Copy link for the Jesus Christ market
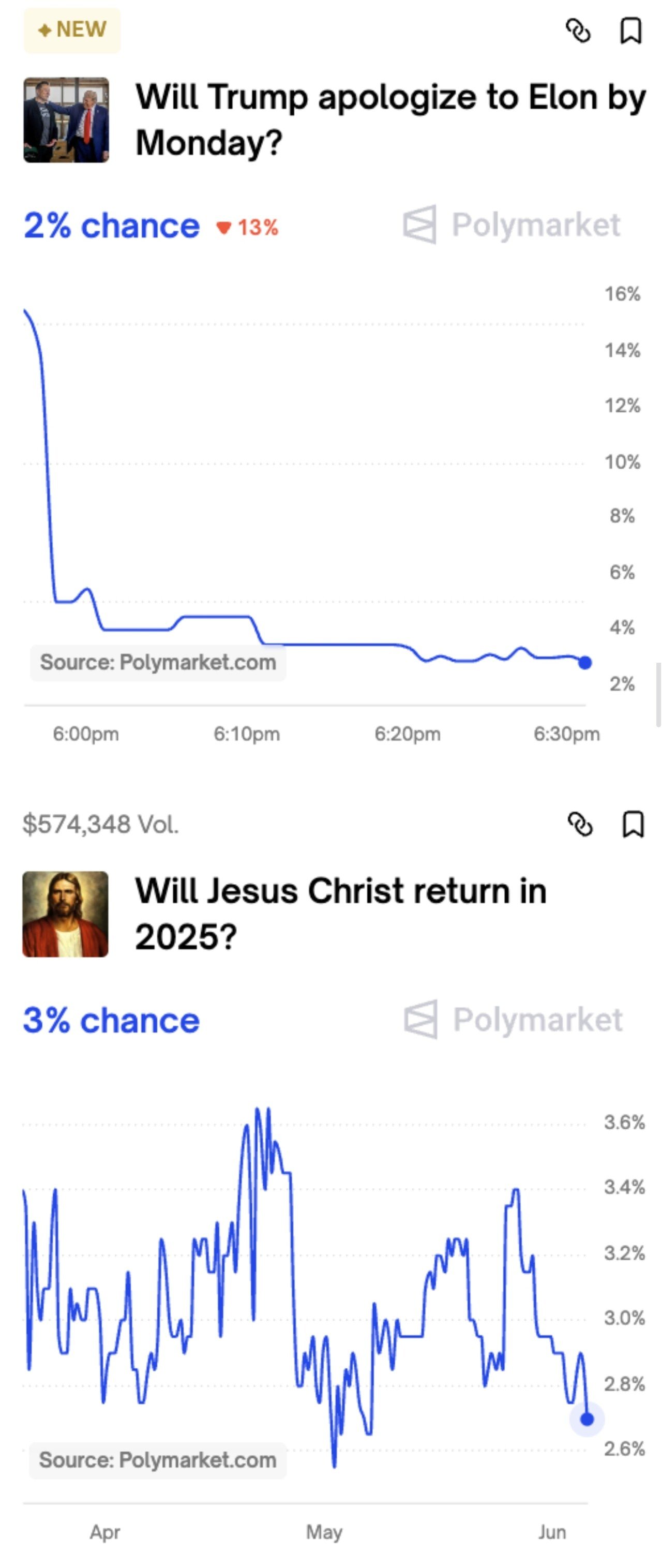The width and height of the screenshot is (662, 1568). (580, 825)
